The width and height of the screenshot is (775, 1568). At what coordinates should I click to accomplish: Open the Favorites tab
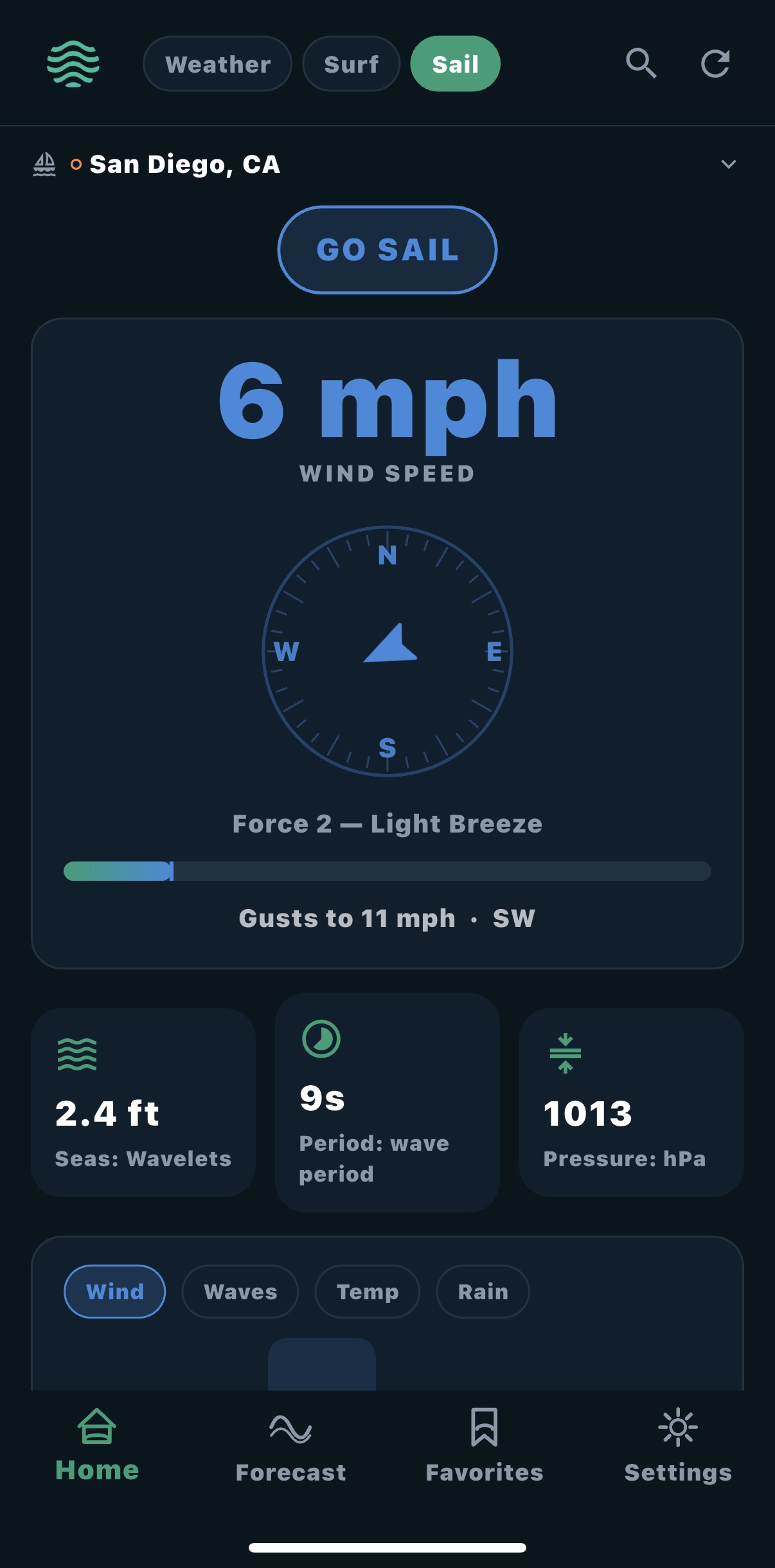tap(484, 1446)
